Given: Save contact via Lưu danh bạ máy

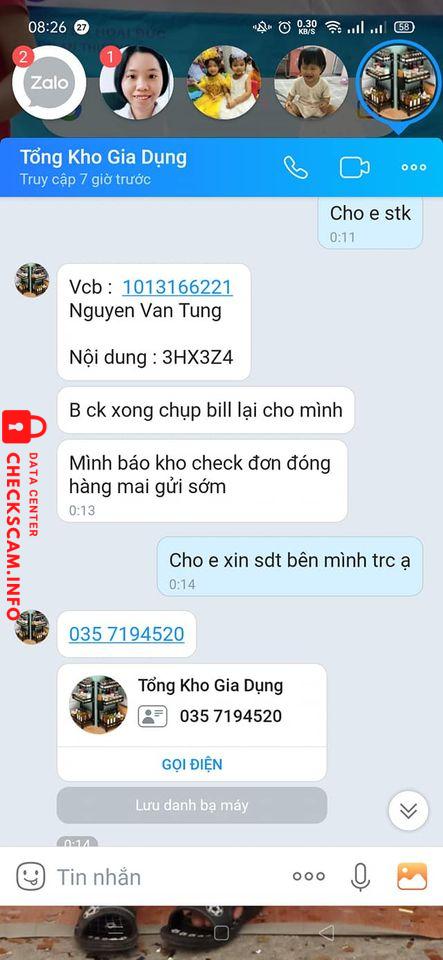Looking at the screenshot, I should click(192, 804).
